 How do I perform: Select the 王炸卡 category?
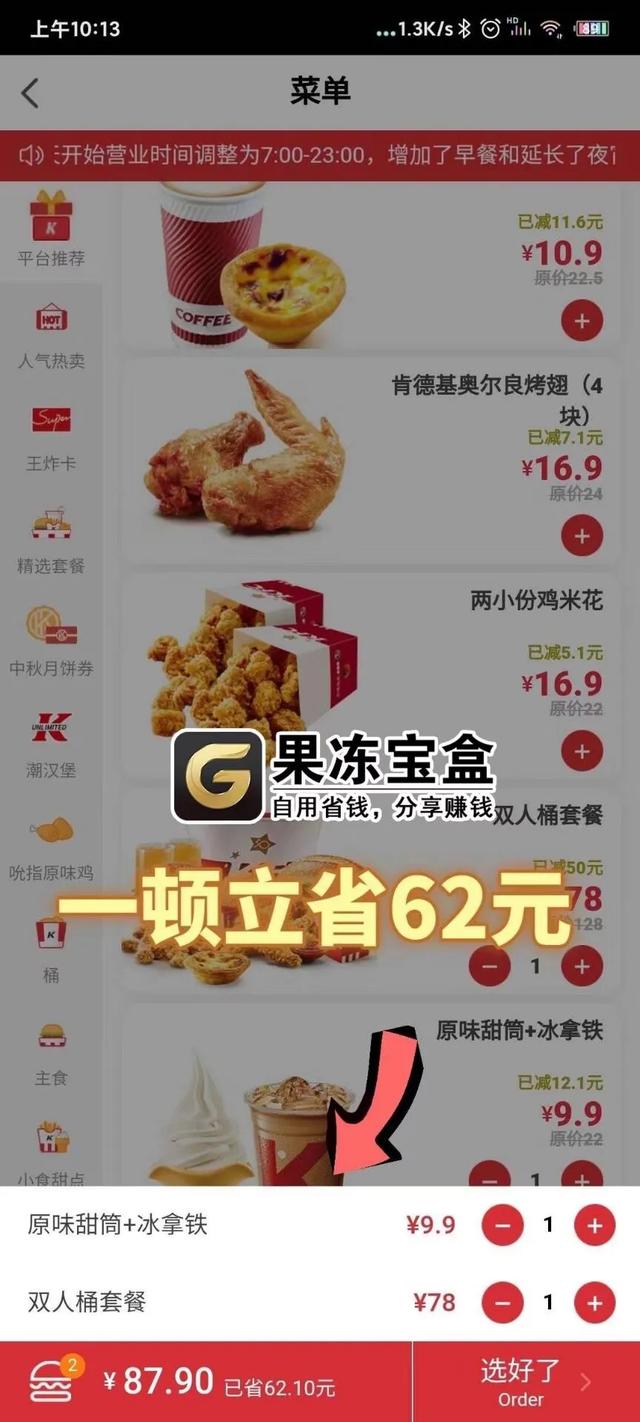click(51, 437)
